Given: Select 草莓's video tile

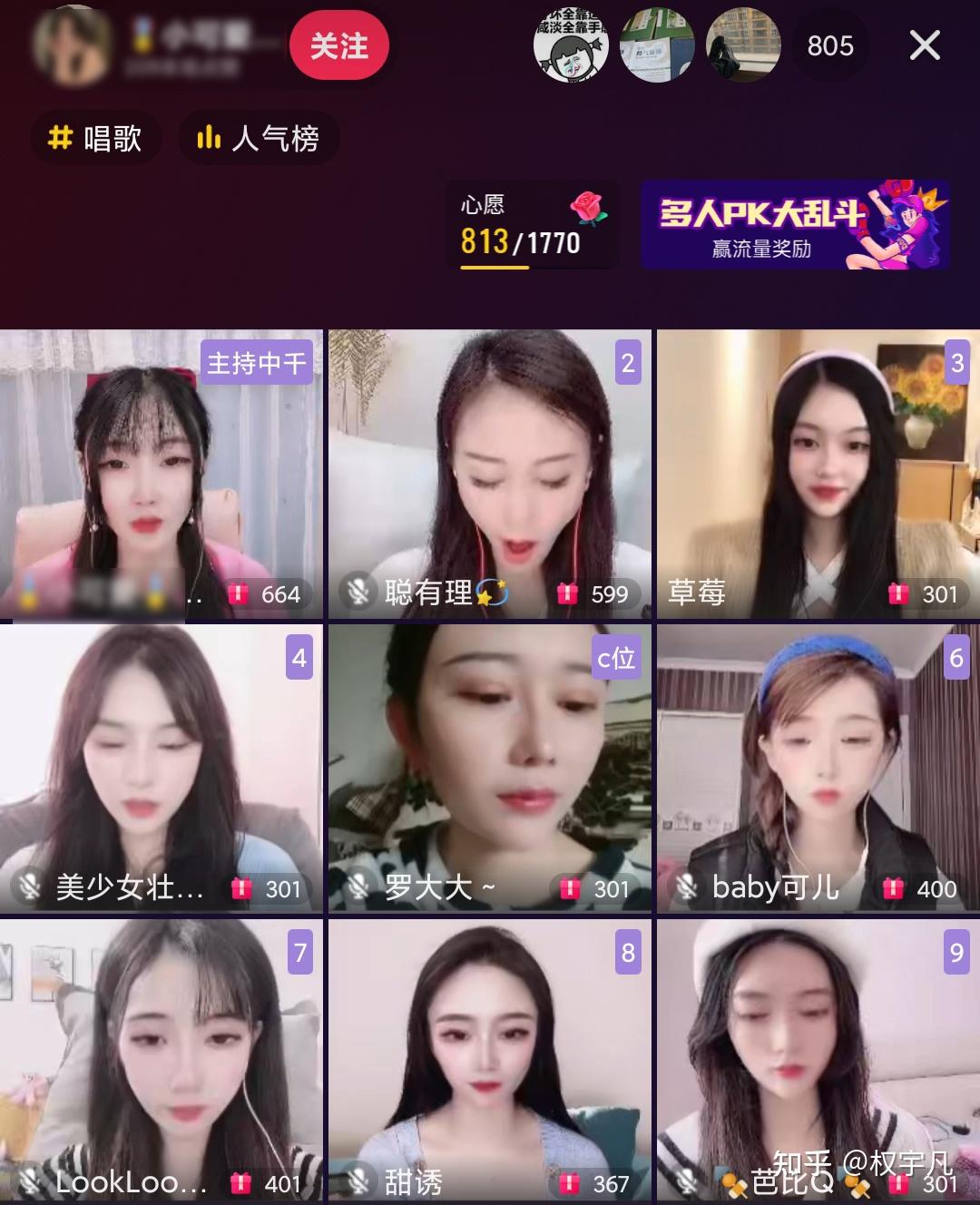Looking at the screenshot, I should click(x=818, y=474).
